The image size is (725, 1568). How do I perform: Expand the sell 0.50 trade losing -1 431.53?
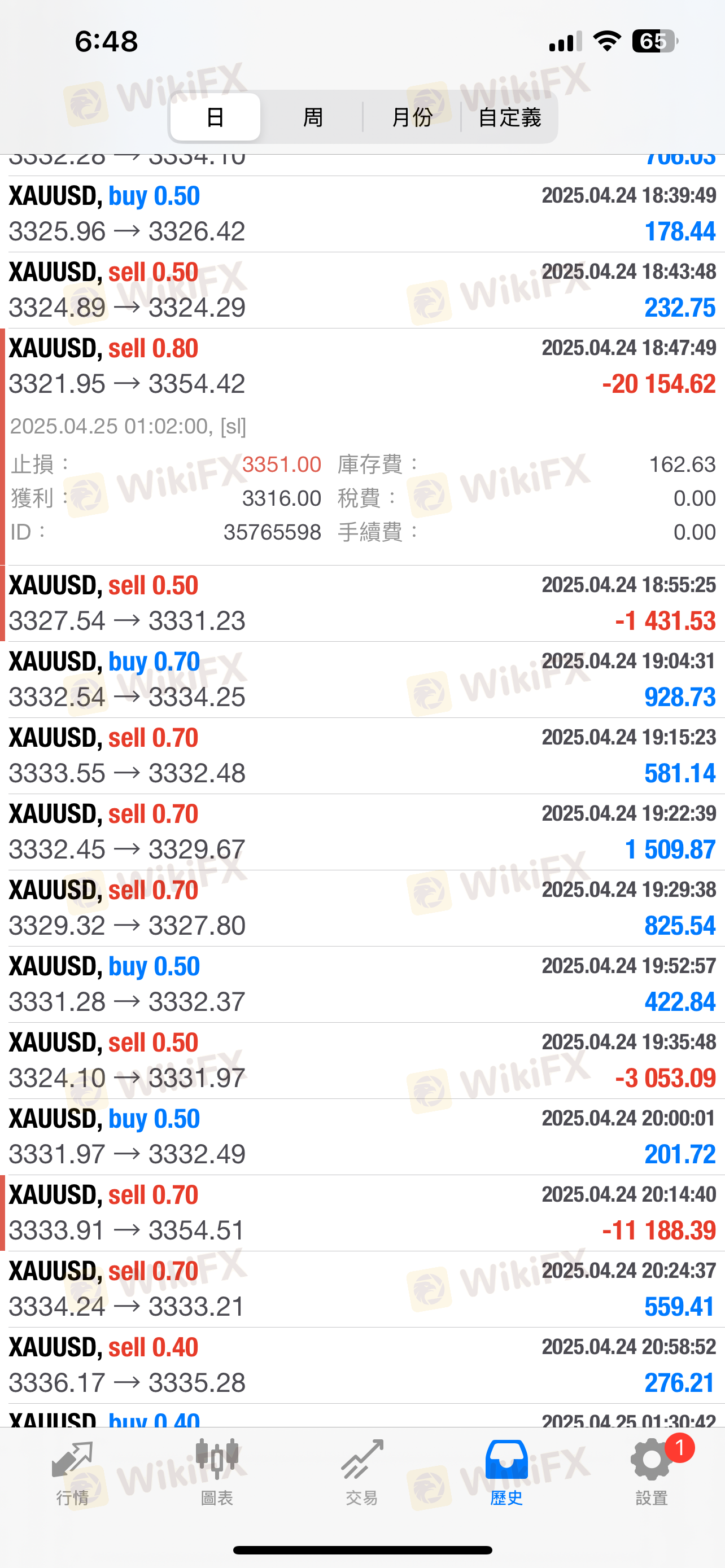tap(362, 603)
